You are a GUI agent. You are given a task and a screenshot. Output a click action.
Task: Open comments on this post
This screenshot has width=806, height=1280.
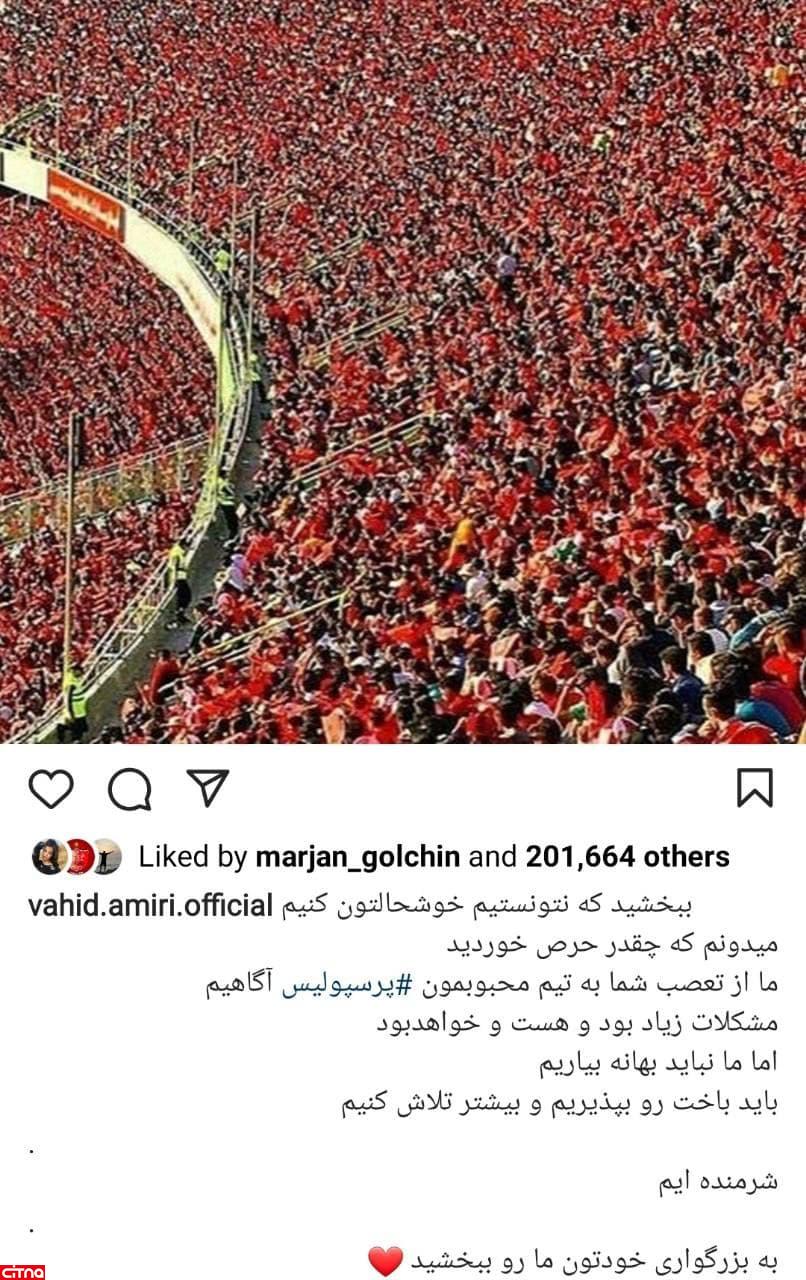[130, 789]
